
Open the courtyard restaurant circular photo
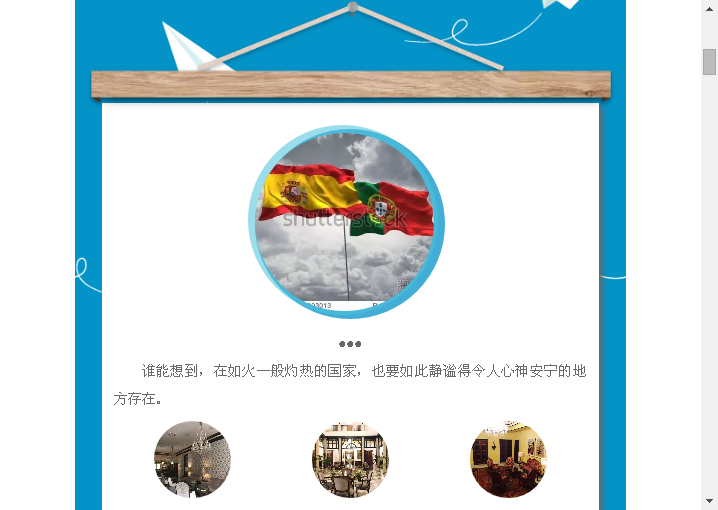point(350,459)
